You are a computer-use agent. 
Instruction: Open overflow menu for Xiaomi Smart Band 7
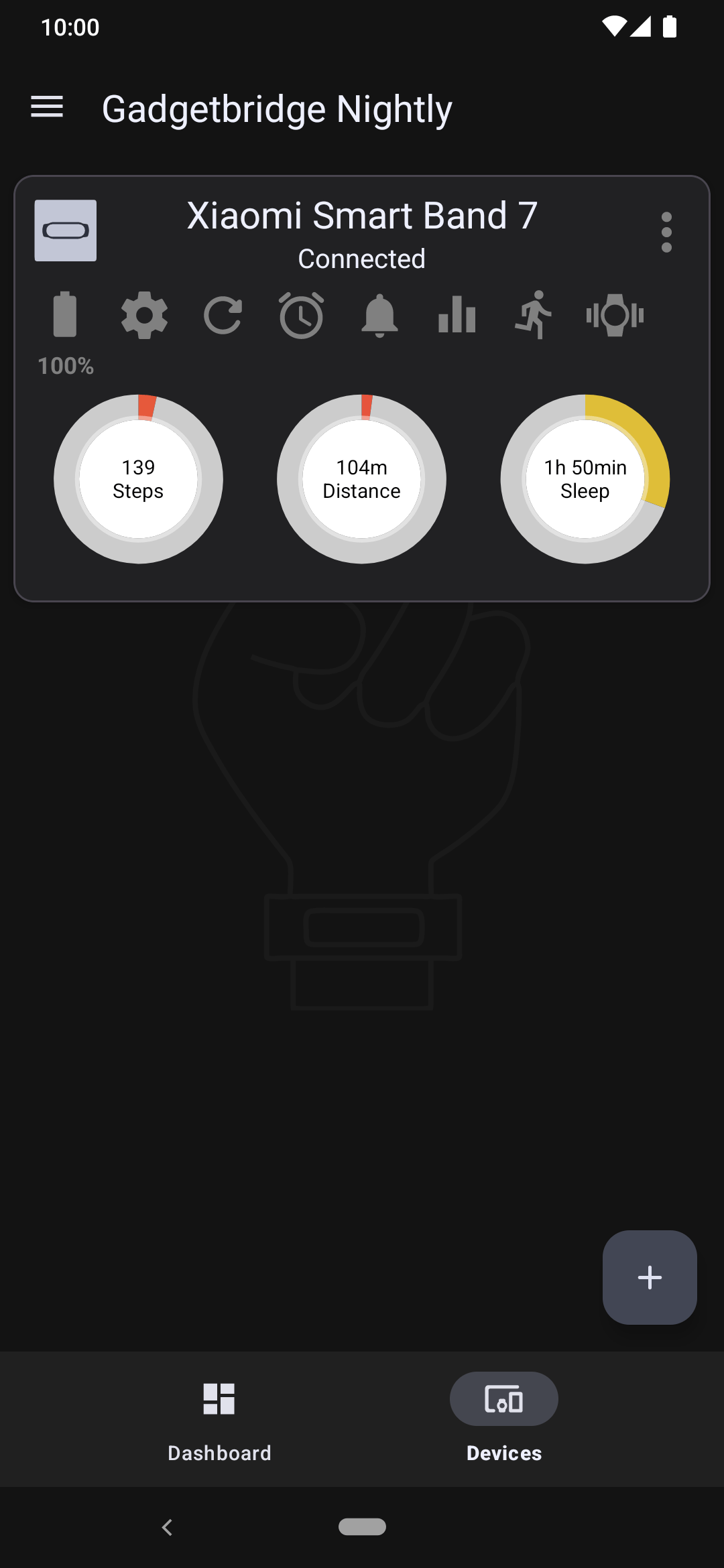pos(666,232)
